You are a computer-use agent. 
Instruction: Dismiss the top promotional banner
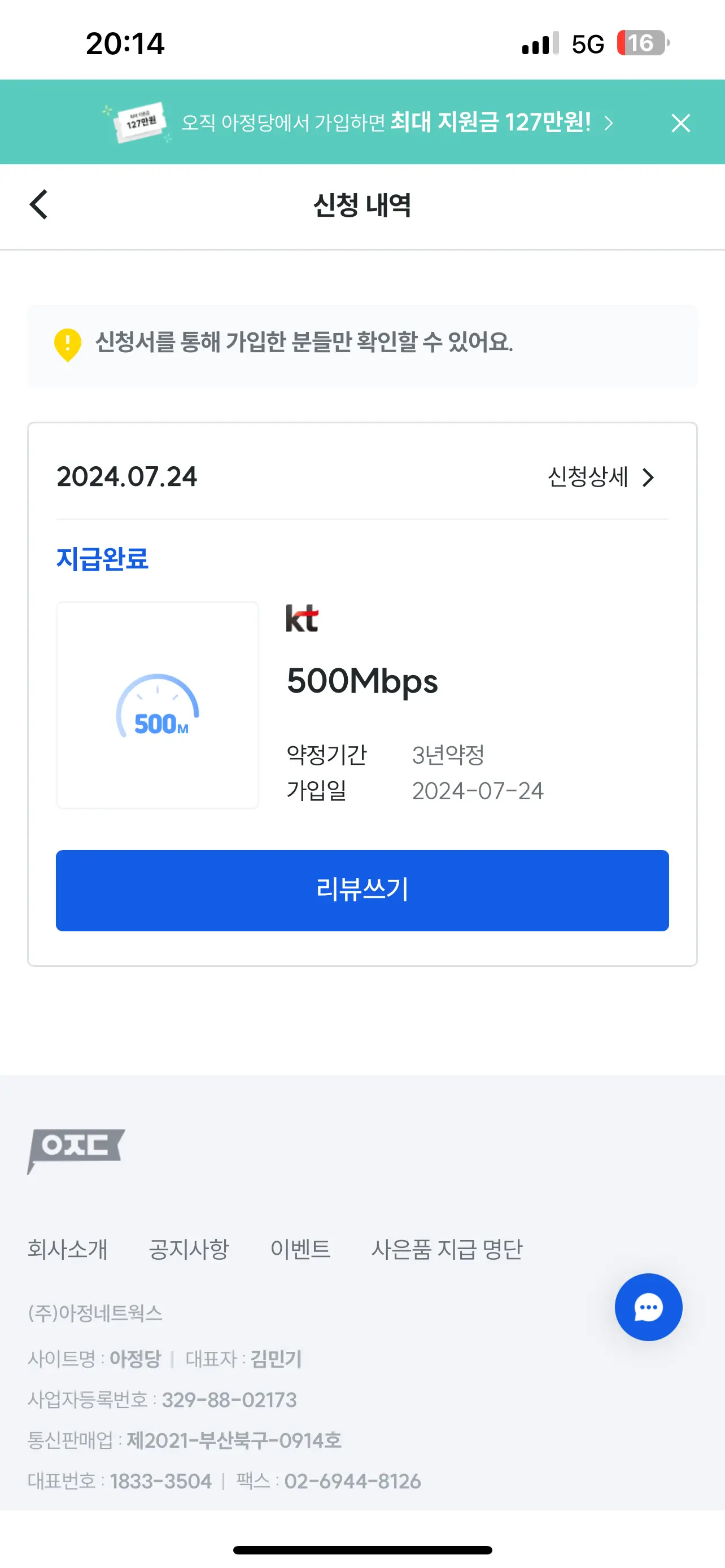pyautogui.click(x=680, y=123)
